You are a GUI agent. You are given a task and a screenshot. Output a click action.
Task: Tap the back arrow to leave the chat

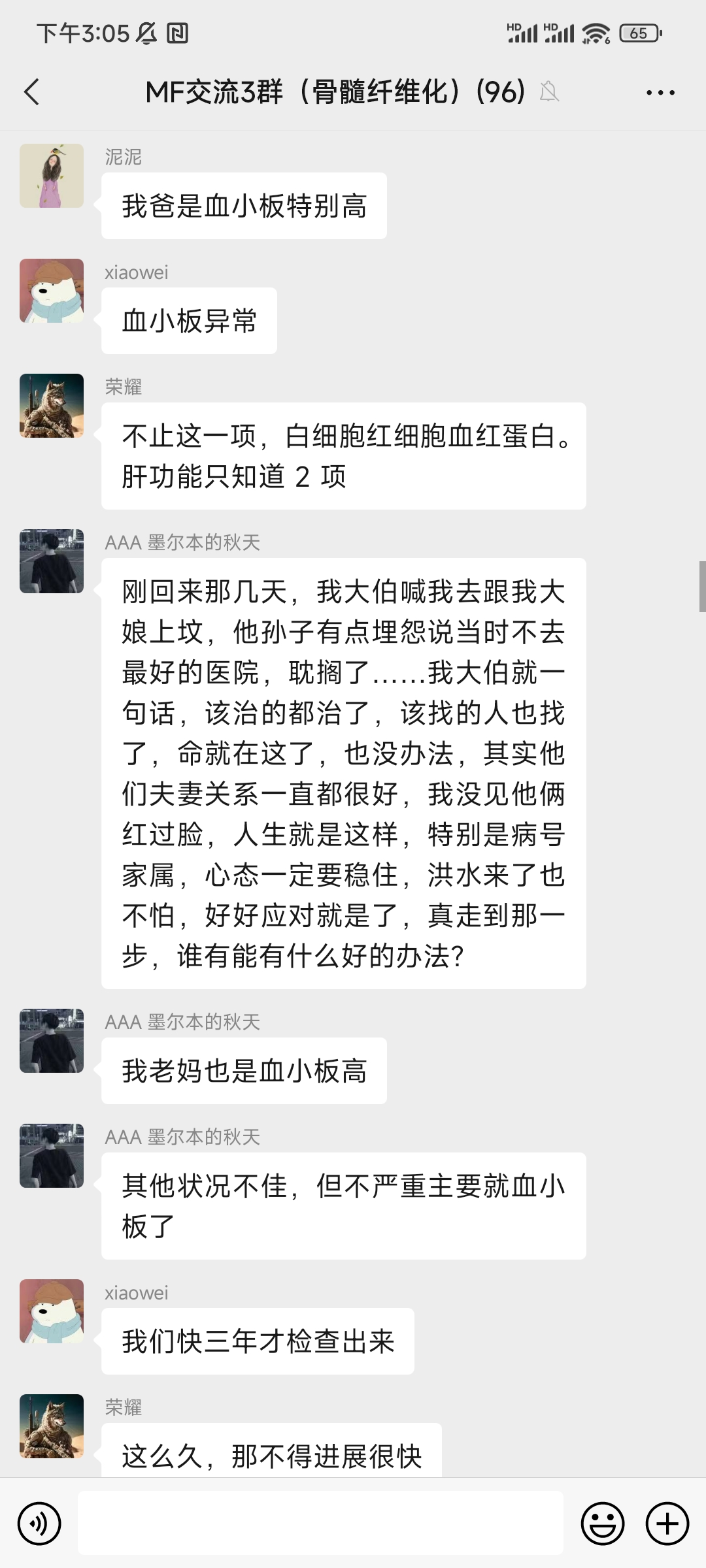32,92
